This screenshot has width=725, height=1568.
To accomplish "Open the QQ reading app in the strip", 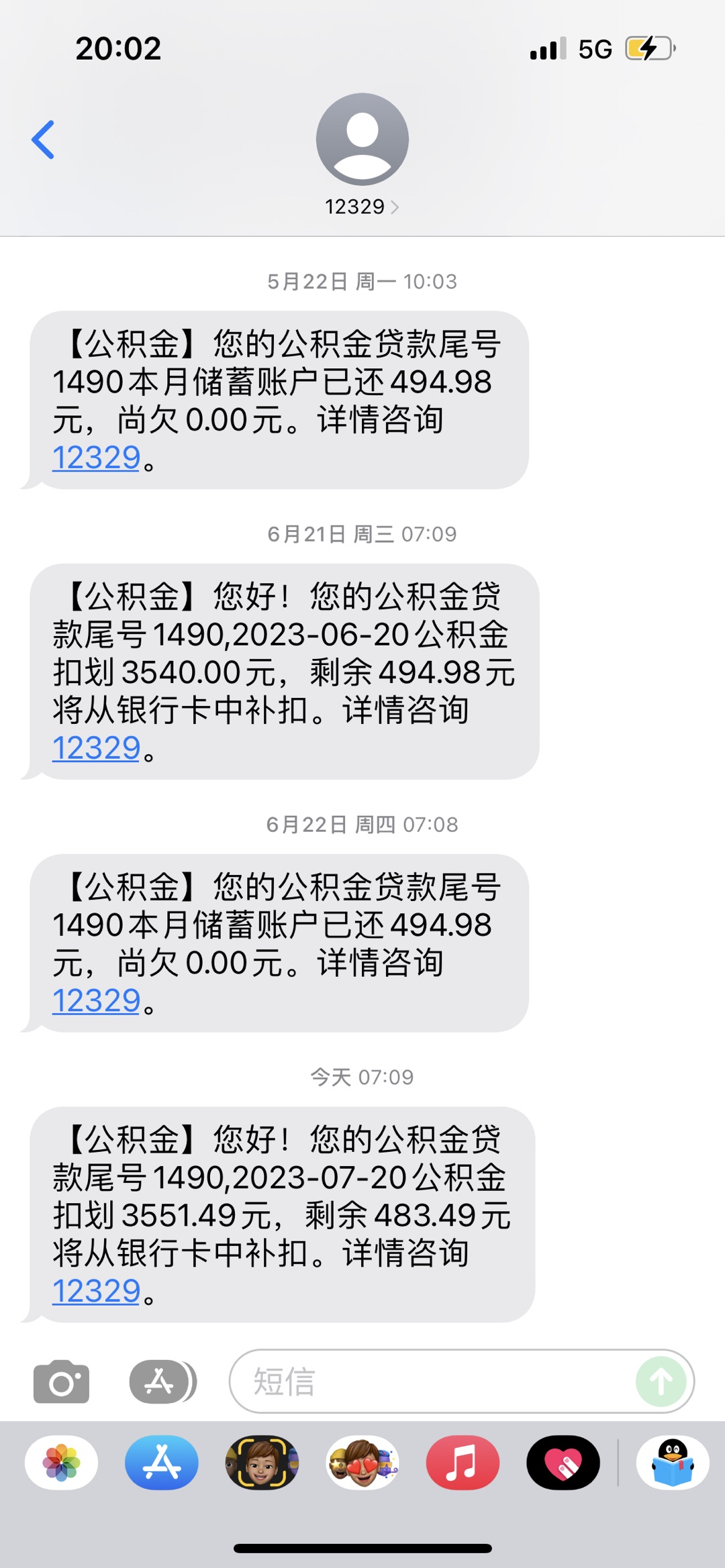I will (673, 1463).
